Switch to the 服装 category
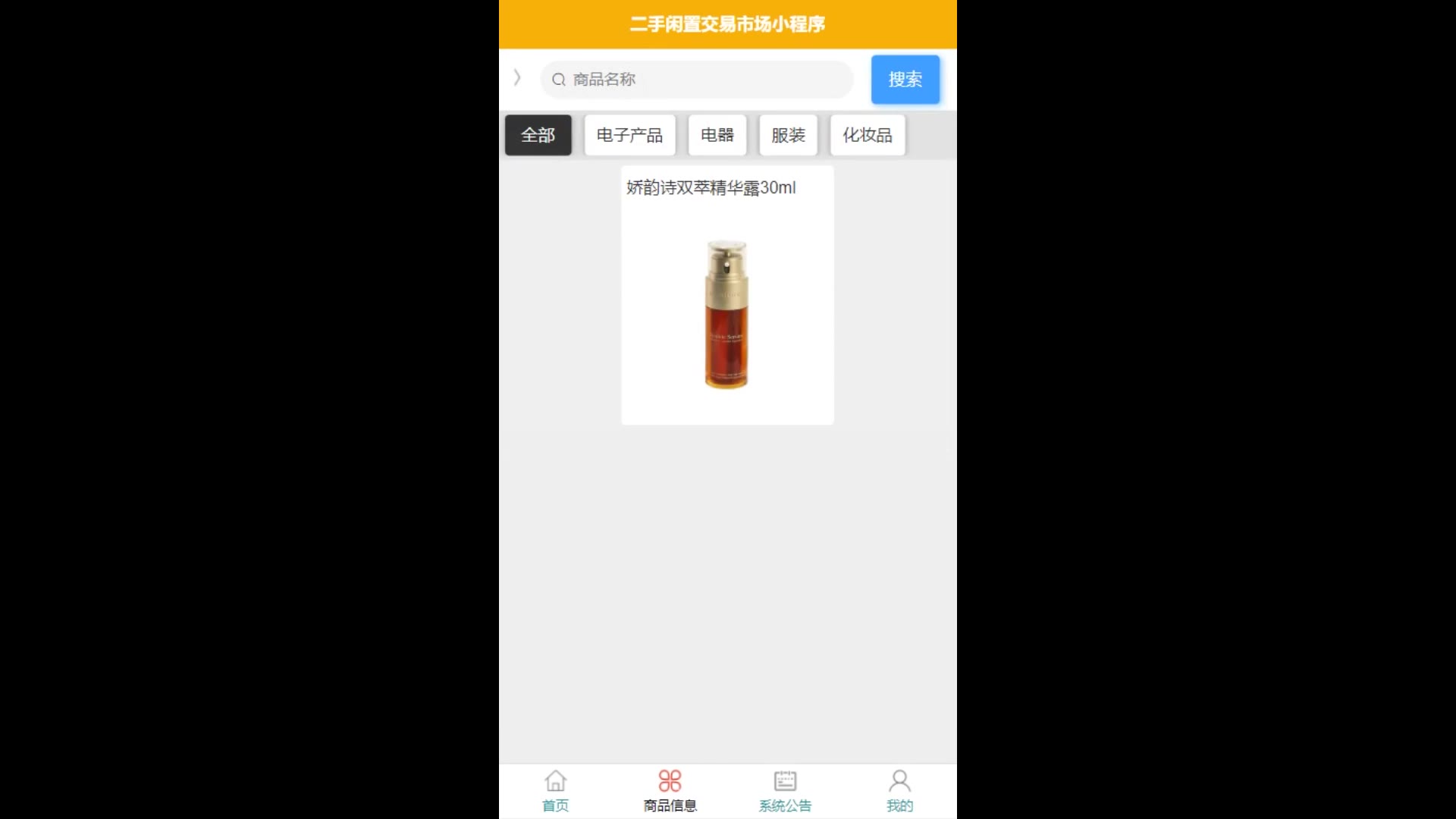The image size is (1456, 819). 788,135
